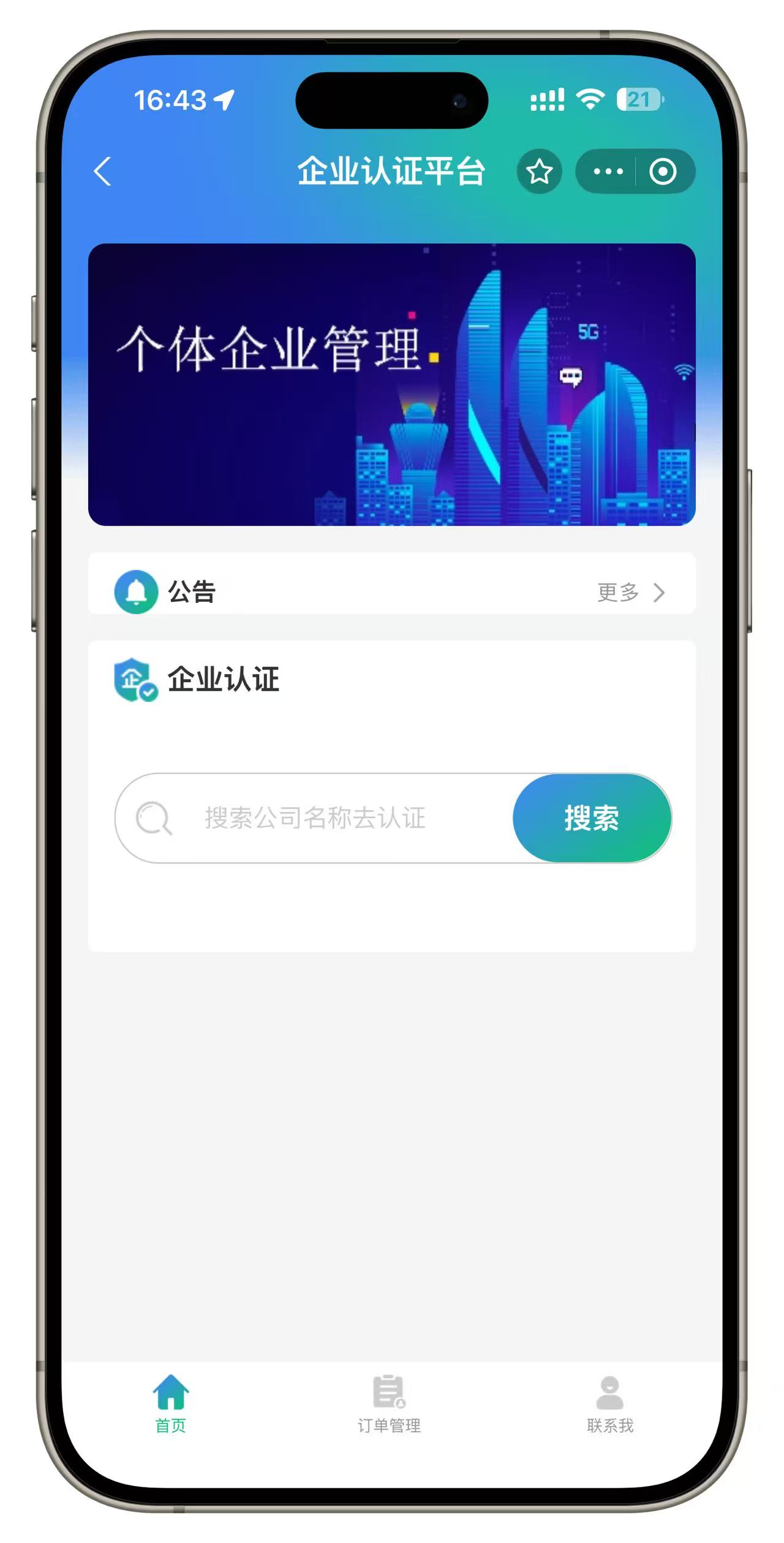View more announcements via 更多

[630, 592]
